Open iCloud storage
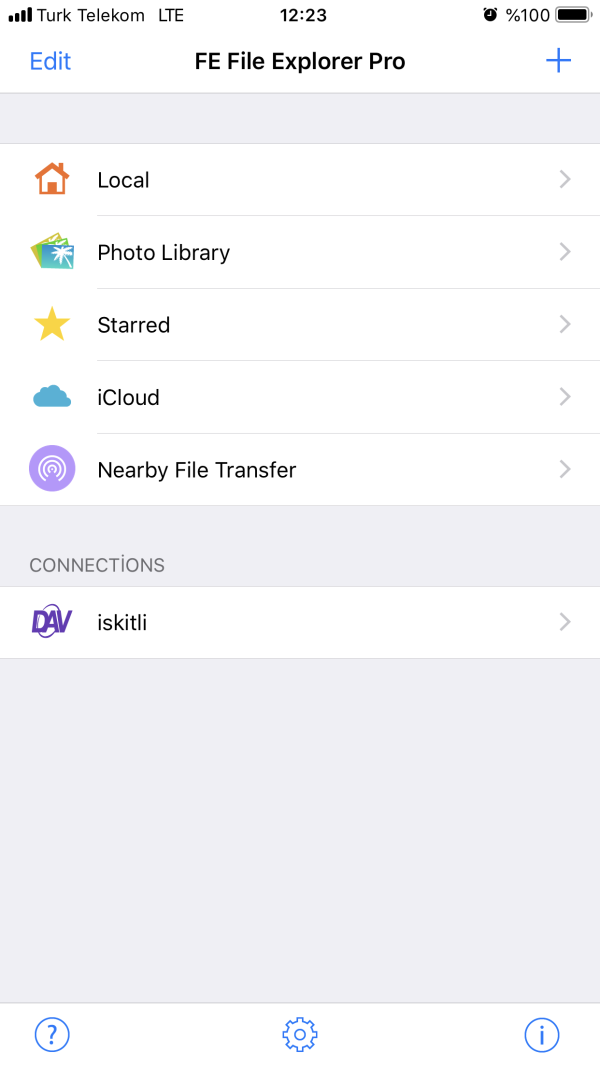The image size is (600, 1067). [300, 397]
